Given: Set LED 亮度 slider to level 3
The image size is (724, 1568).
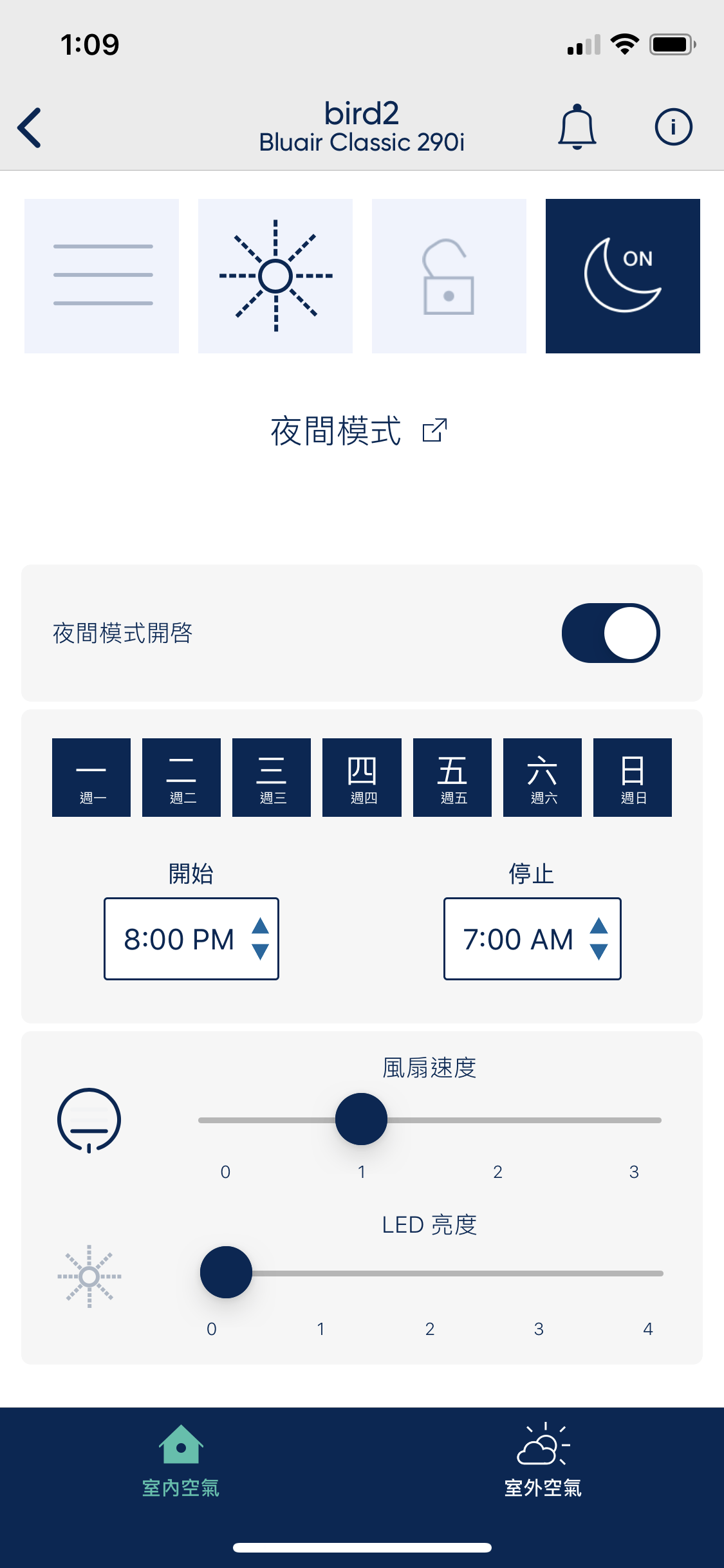Looking at the screenshot, I should (x=539, y=1273).
